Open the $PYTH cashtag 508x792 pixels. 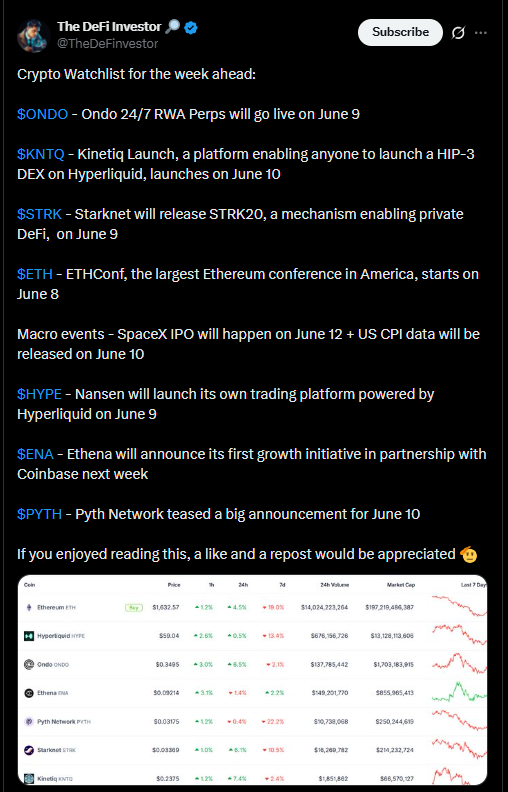(39, 515)
